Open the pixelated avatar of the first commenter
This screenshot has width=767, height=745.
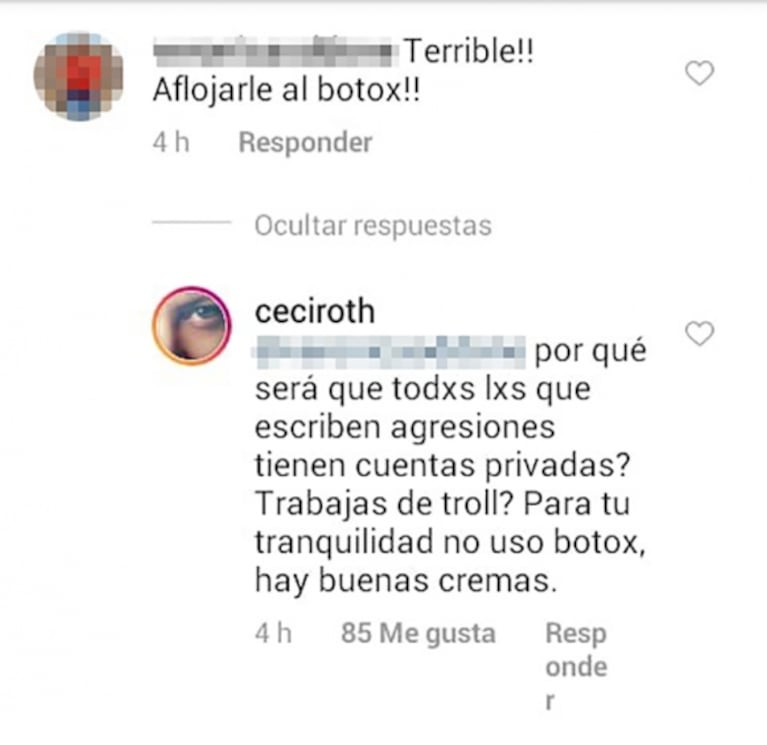click(79, 77)
